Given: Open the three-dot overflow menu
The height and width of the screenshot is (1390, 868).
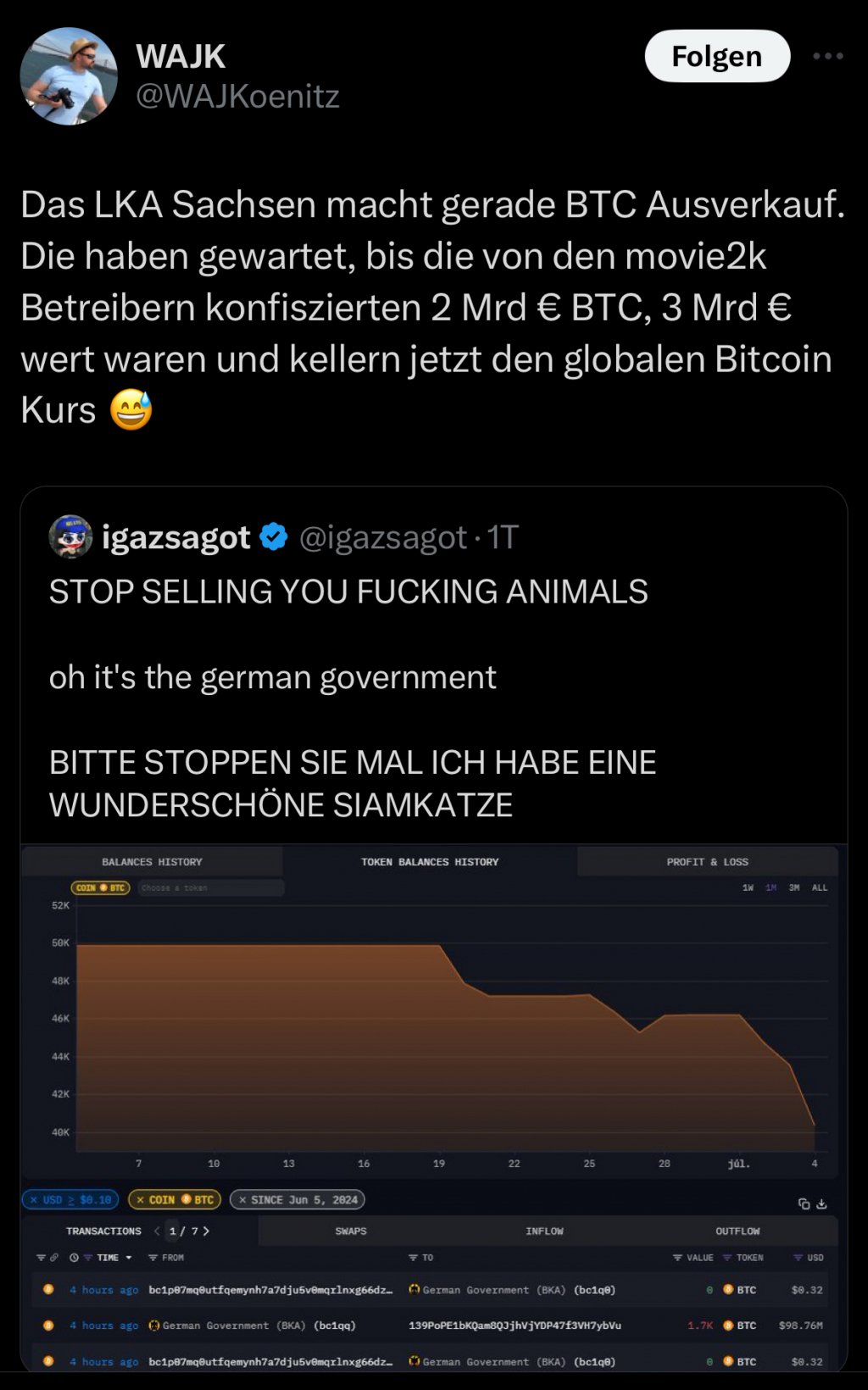Looking at the screenshot, I should coord(827,56).
